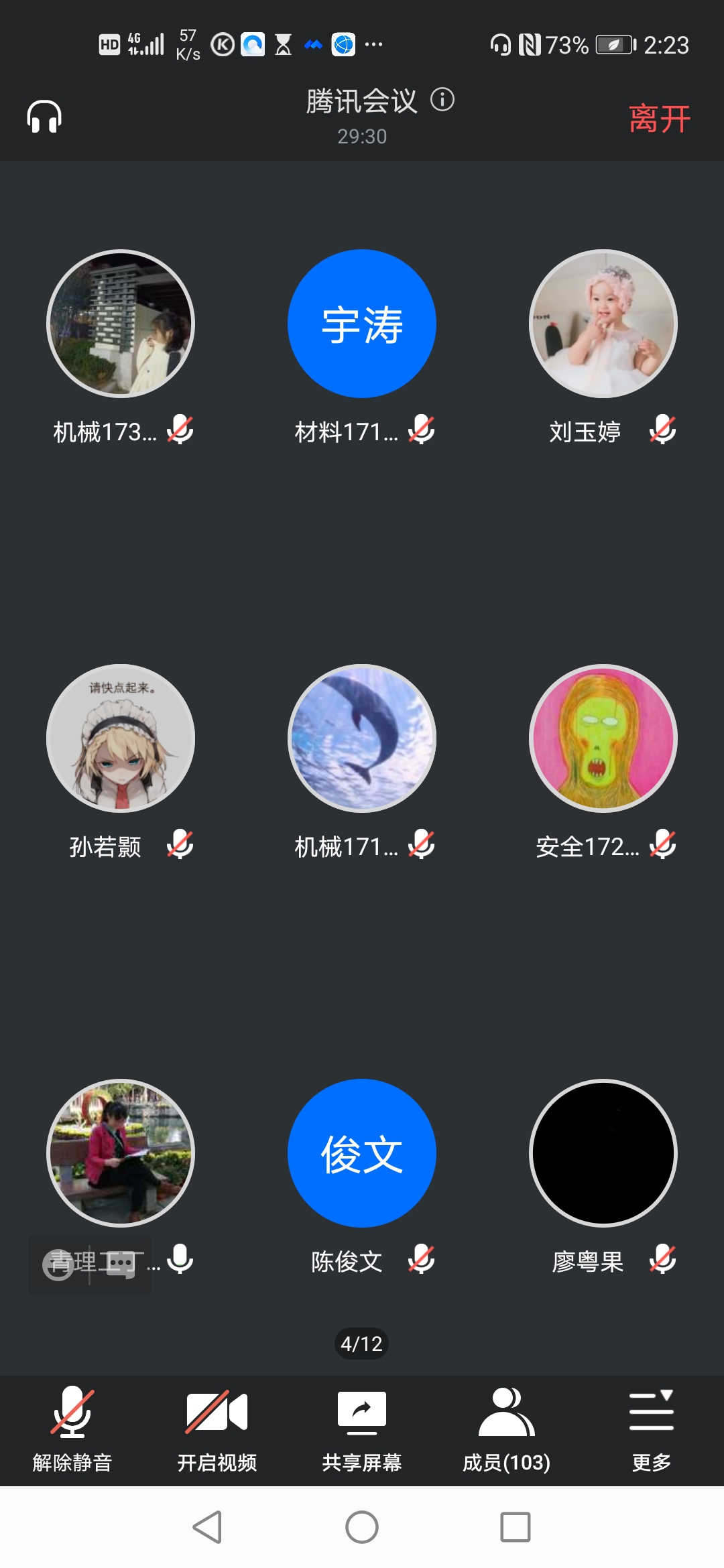The image size is (724, 1568).
Task: Select participant 刘玉婷's avatar
Action: pos(603,324)
